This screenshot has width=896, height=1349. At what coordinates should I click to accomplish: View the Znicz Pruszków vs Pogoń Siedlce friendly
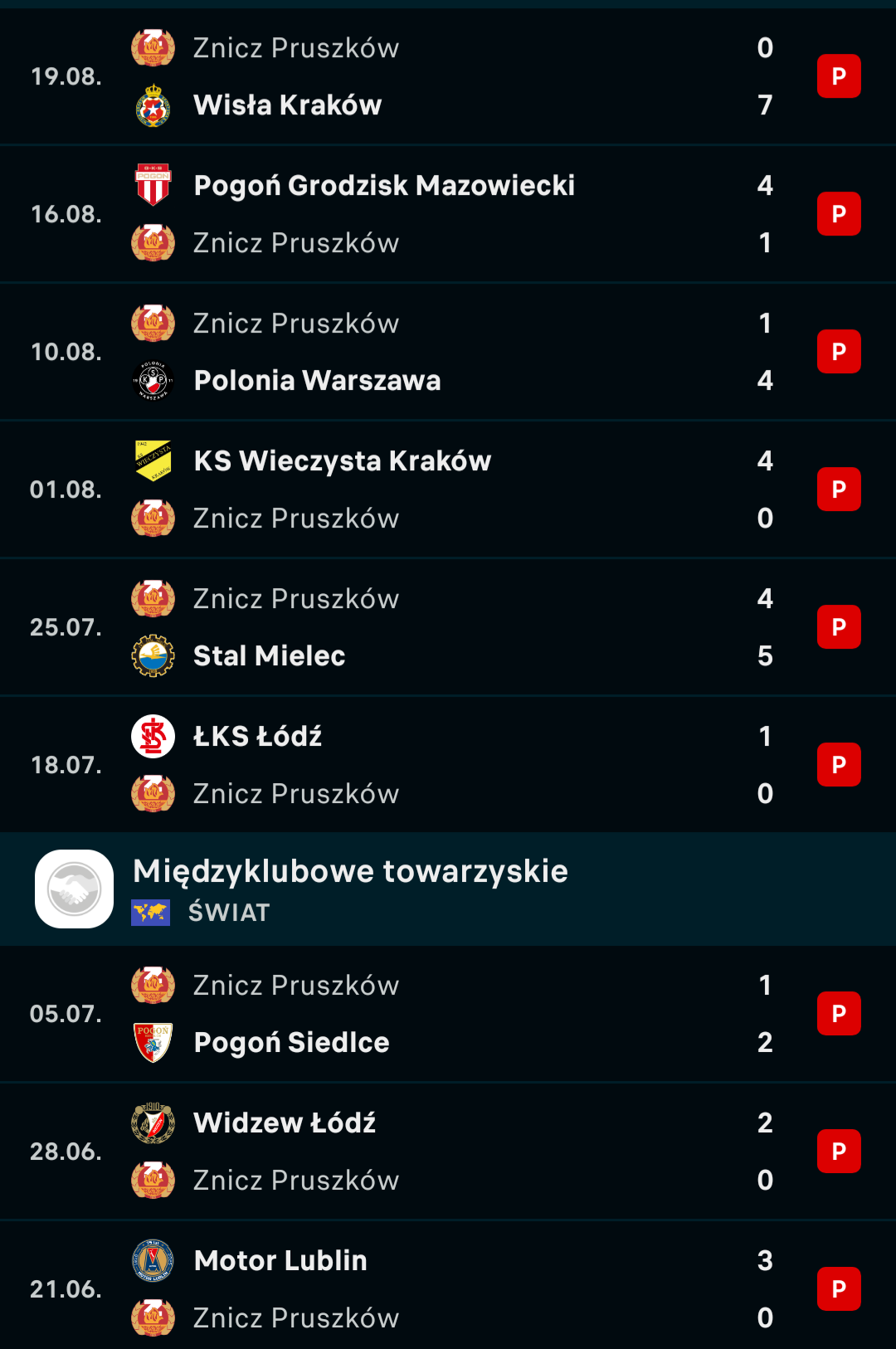448,1014
